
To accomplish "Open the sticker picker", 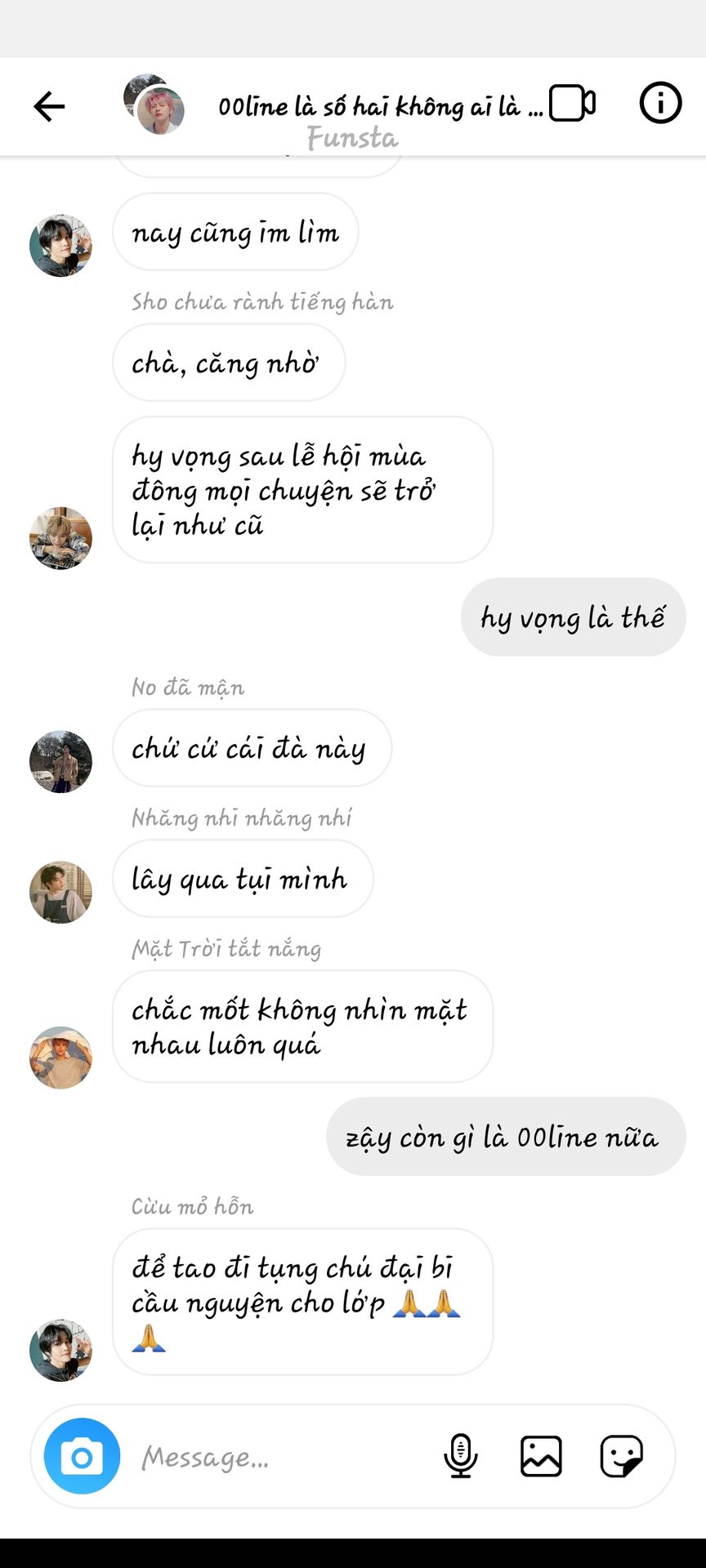I will coord(622,1456).
